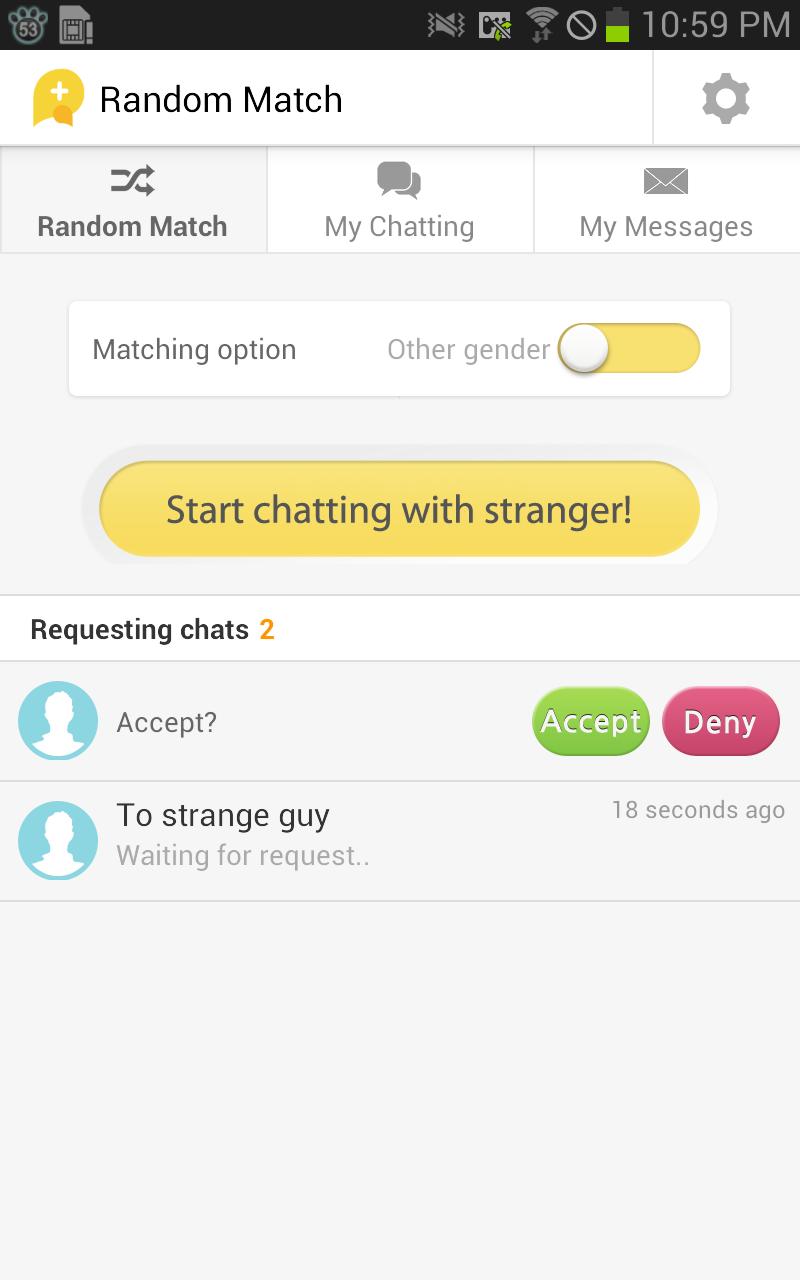
Task: Deny the pending chat request
Action: click(x=721, y=720)
